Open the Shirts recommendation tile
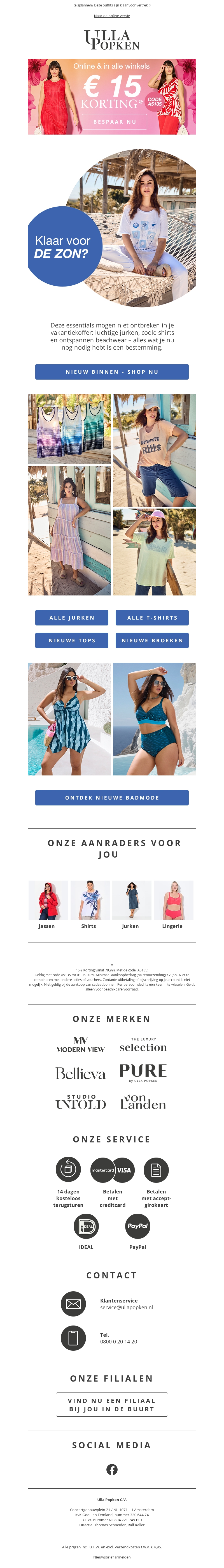 coord(89,903)
